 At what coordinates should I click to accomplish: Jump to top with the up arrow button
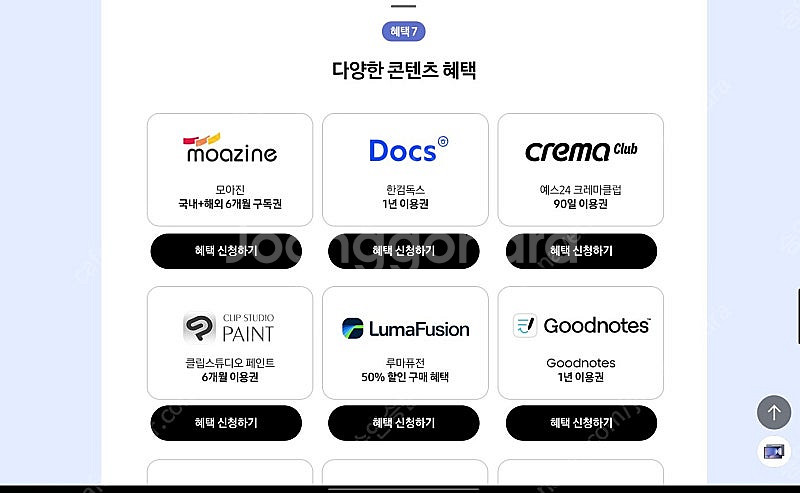pos(773,412)
